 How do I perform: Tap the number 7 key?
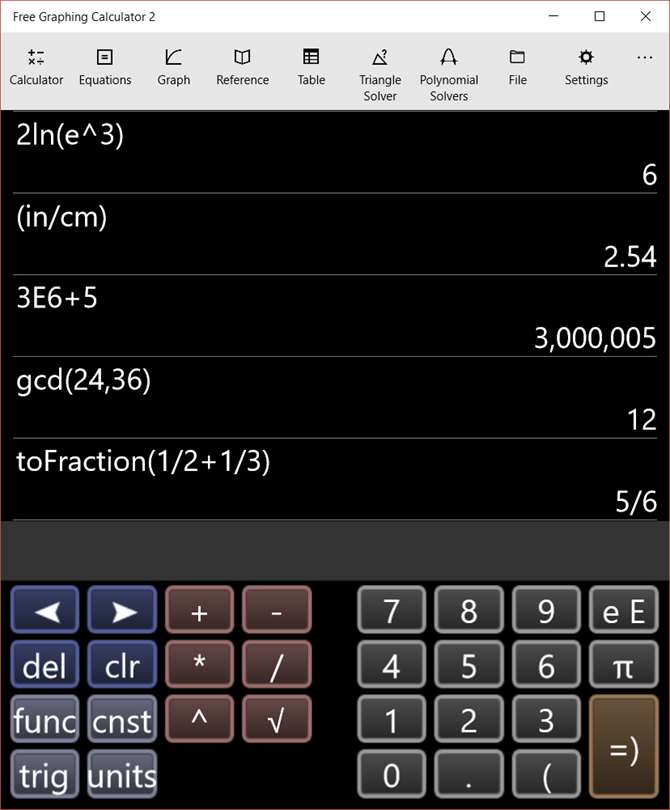click(x=392, y=611)
